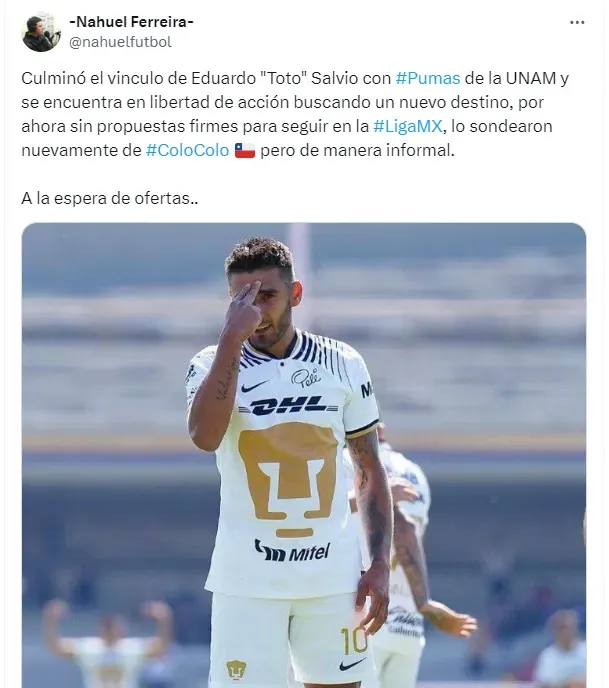
Task: Open the @nahuelfutbol handle
Action: (x=118, y=41)
